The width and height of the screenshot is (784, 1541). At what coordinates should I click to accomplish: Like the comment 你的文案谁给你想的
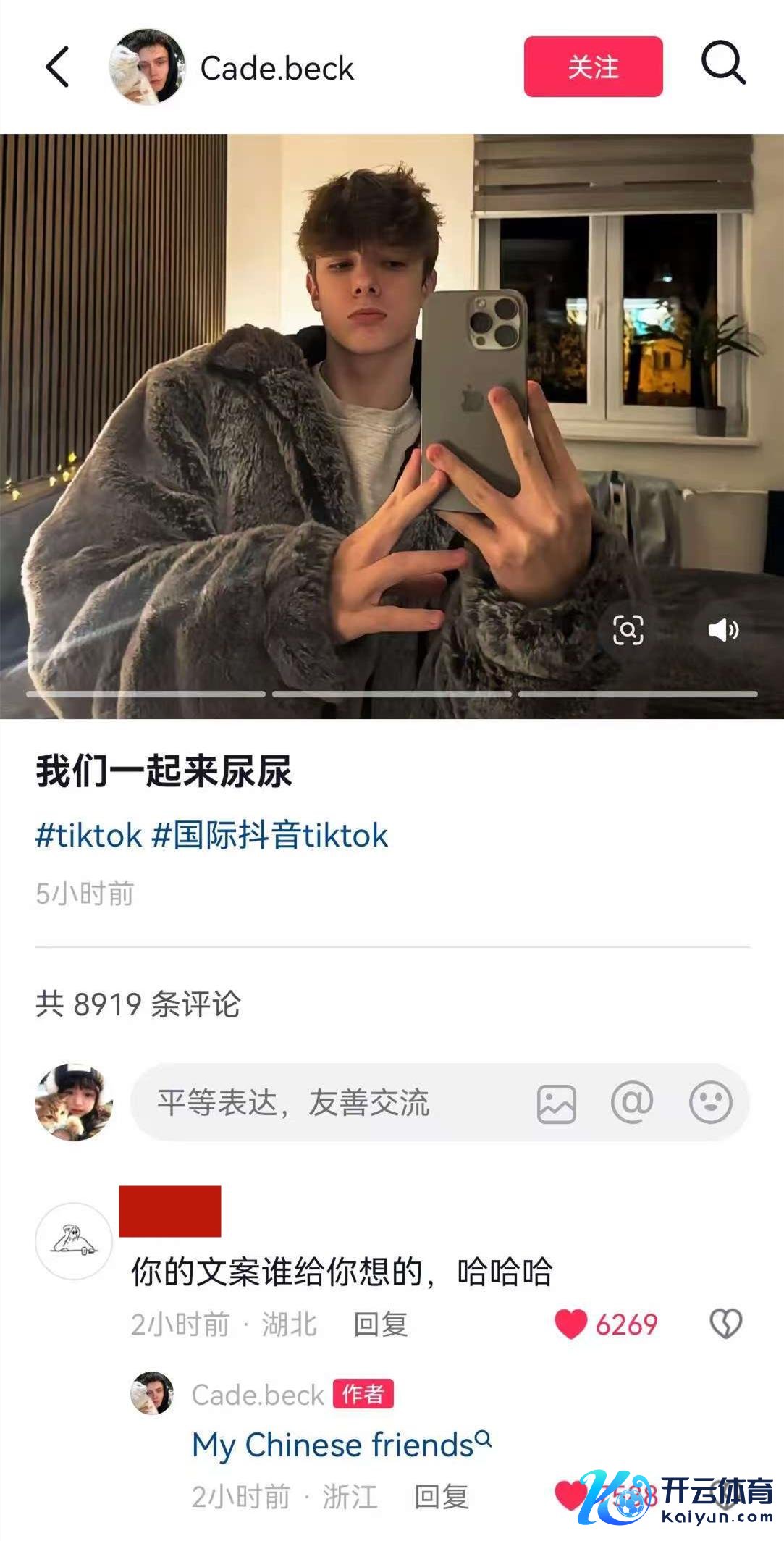571,1324
